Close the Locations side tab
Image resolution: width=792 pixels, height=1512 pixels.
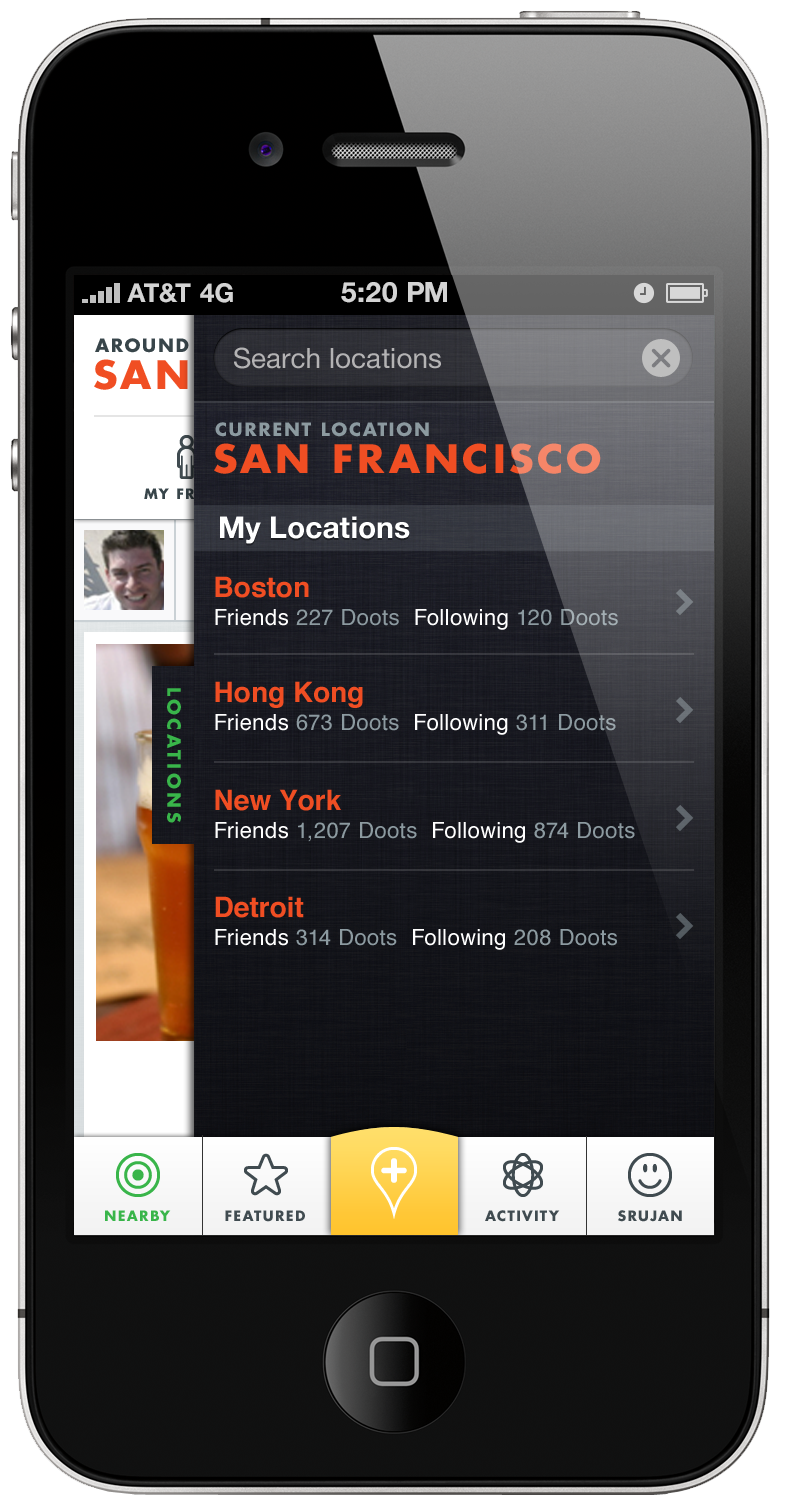coord(173,755)
